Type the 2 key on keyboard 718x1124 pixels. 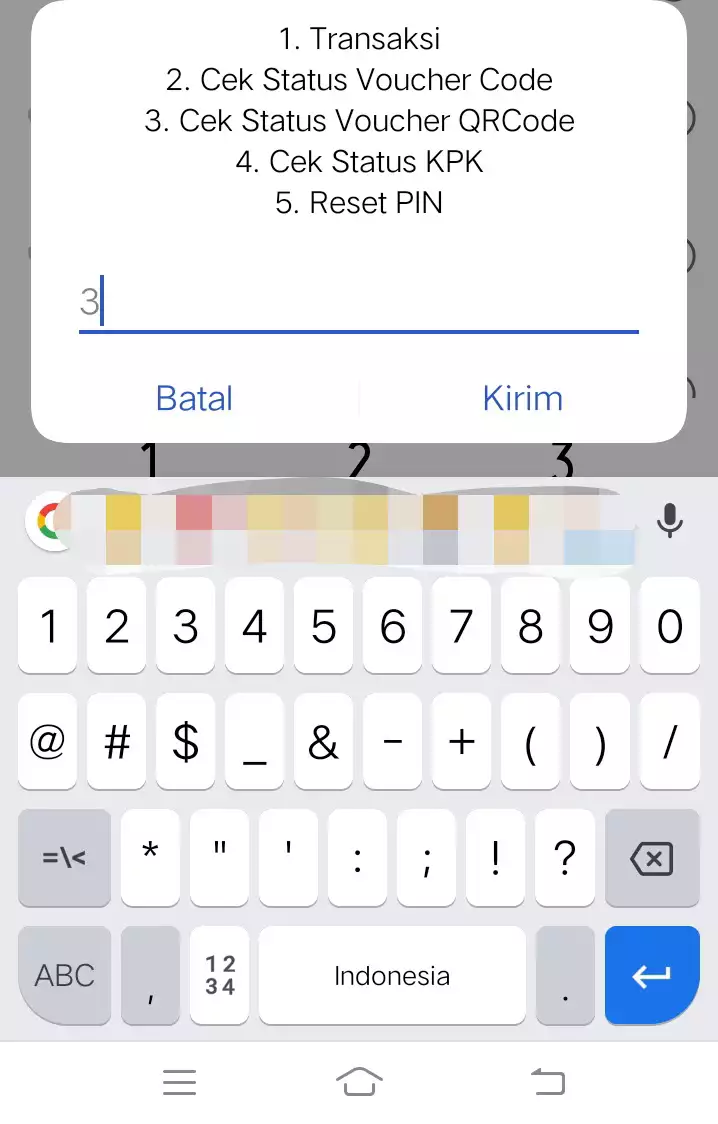(117, 627)
